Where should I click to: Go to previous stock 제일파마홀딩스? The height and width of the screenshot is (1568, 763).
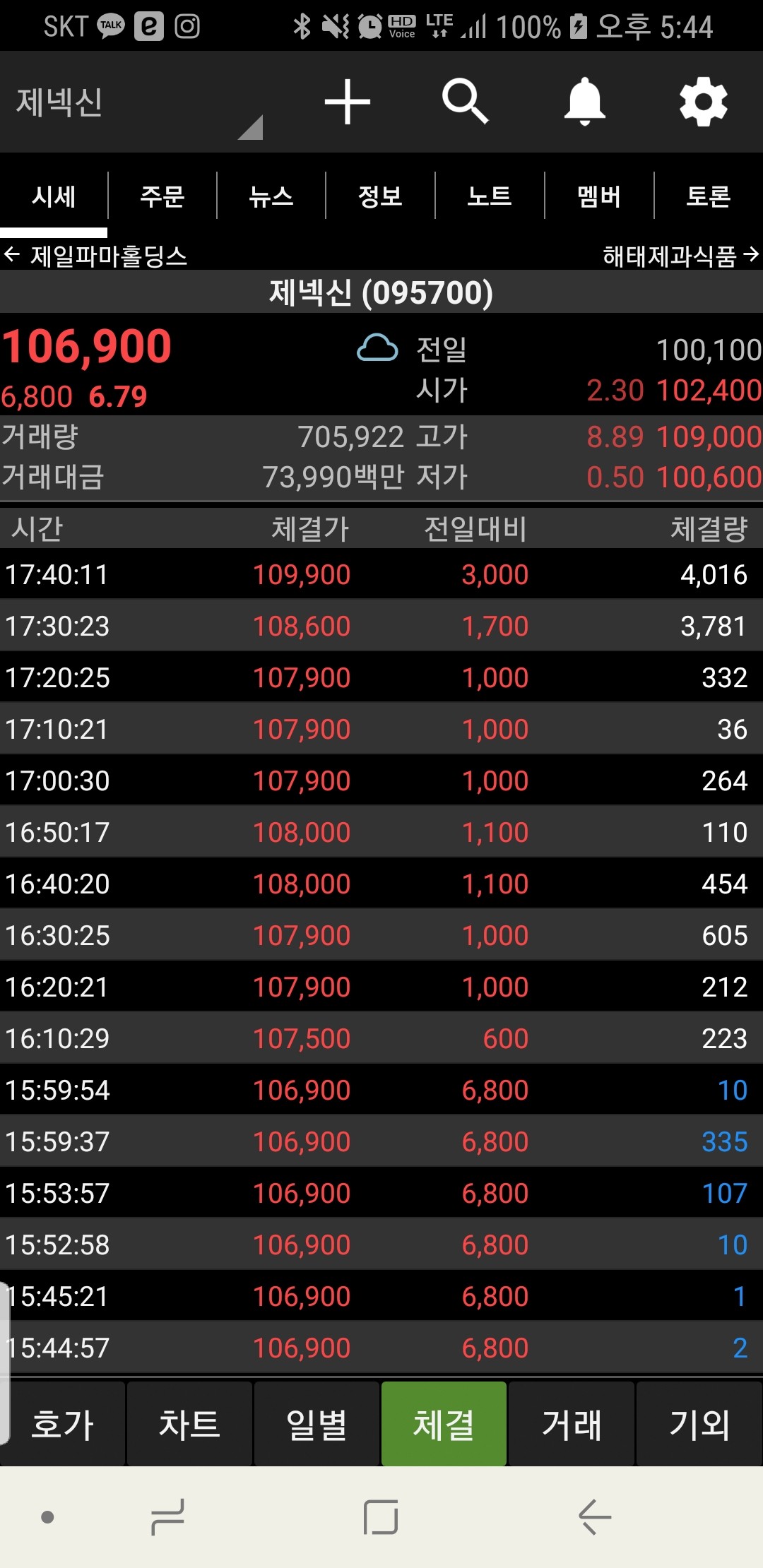95,255
